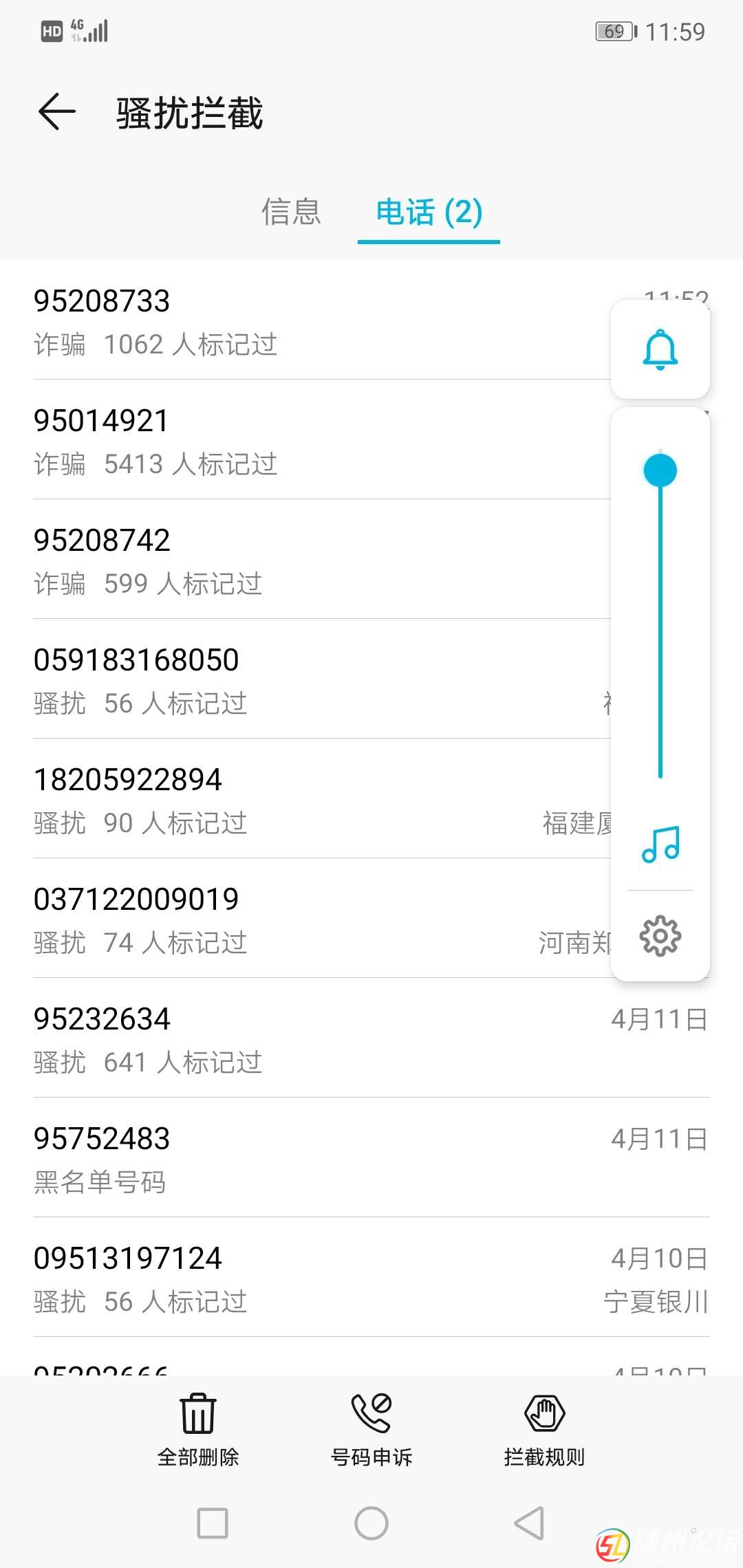Open blocked call from 95208733
Viewport: 743px width, 1568px height.
(275, 321)
